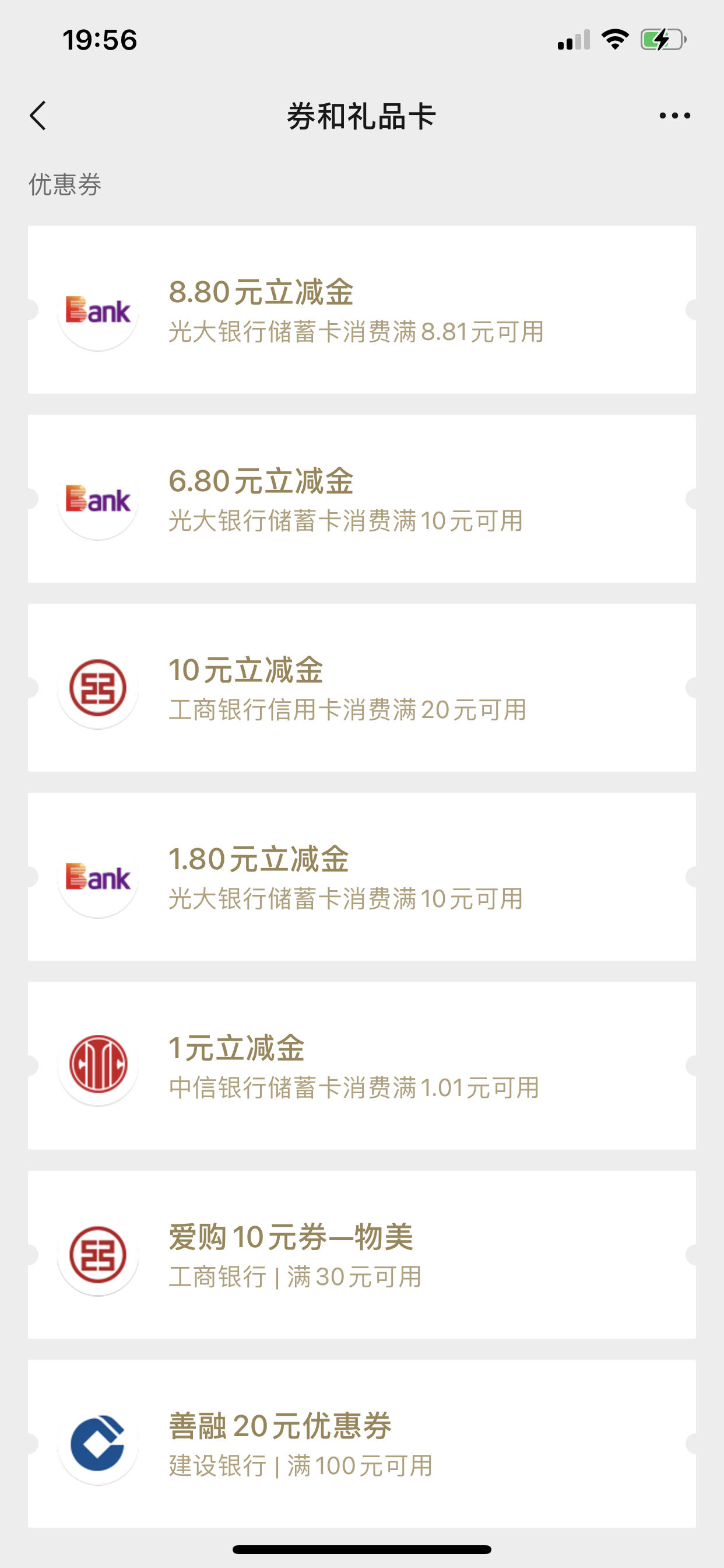
Task: View the 爱购10元券—物美 coupon
Action: coord(362,1255)
